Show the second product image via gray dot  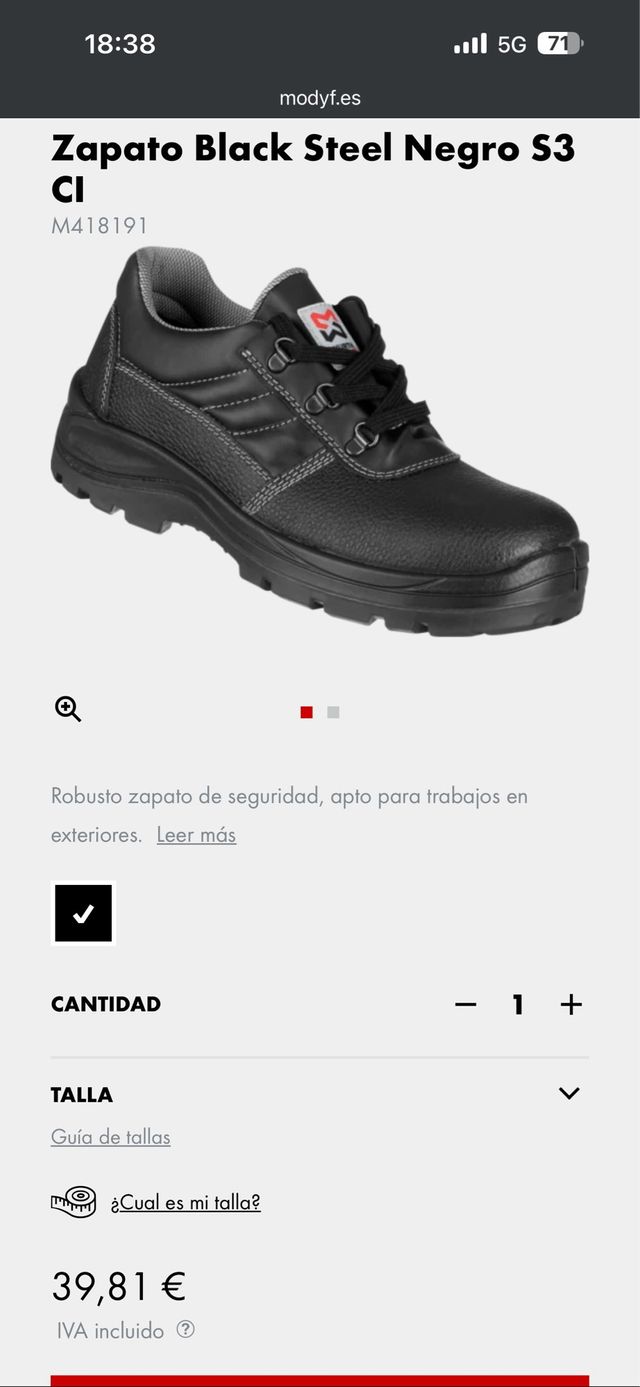coord(333,712)
